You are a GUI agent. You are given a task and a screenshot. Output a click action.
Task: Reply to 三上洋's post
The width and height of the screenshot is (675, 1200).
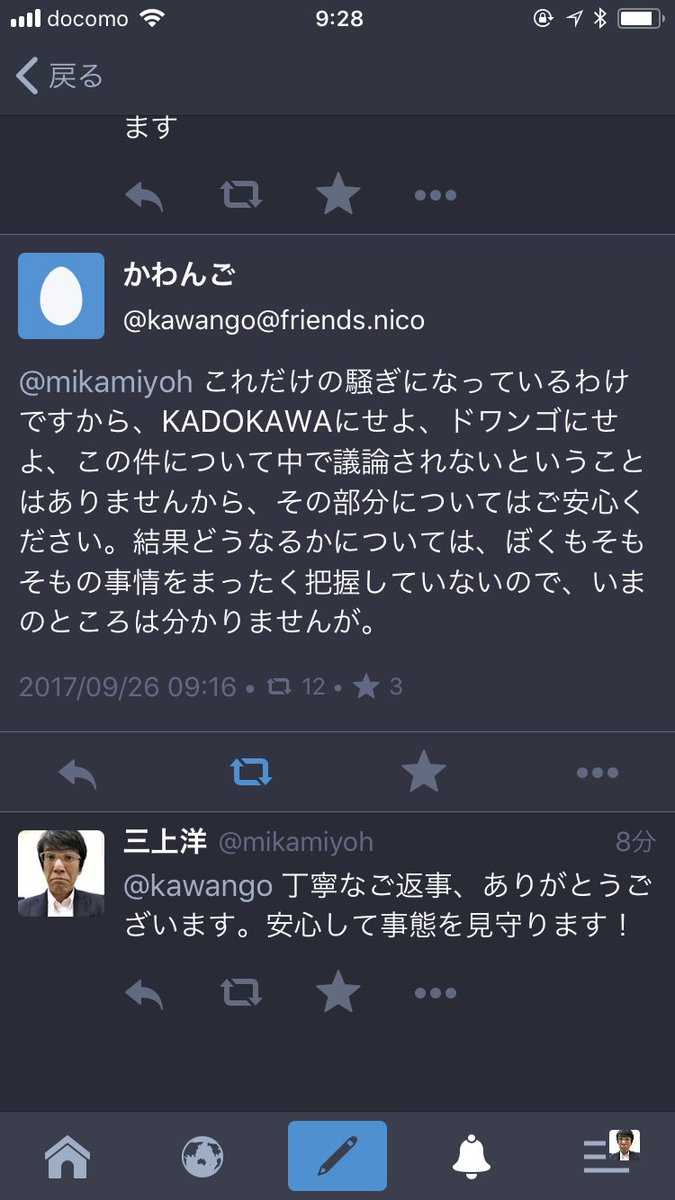coord(144,993)
